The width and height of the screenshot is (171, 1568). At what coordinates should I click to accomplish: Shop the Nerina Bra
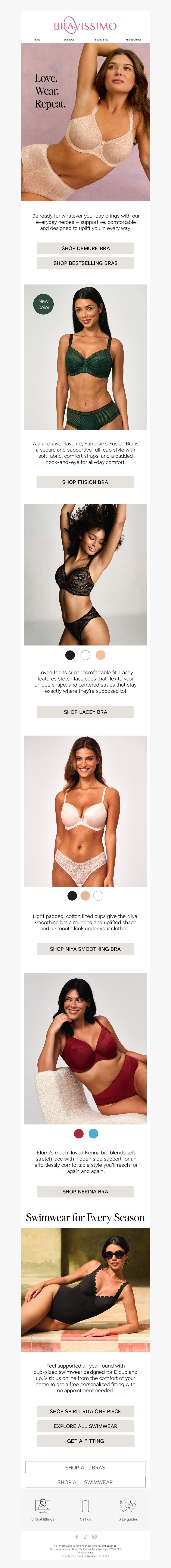click(x=85, y=1191)
